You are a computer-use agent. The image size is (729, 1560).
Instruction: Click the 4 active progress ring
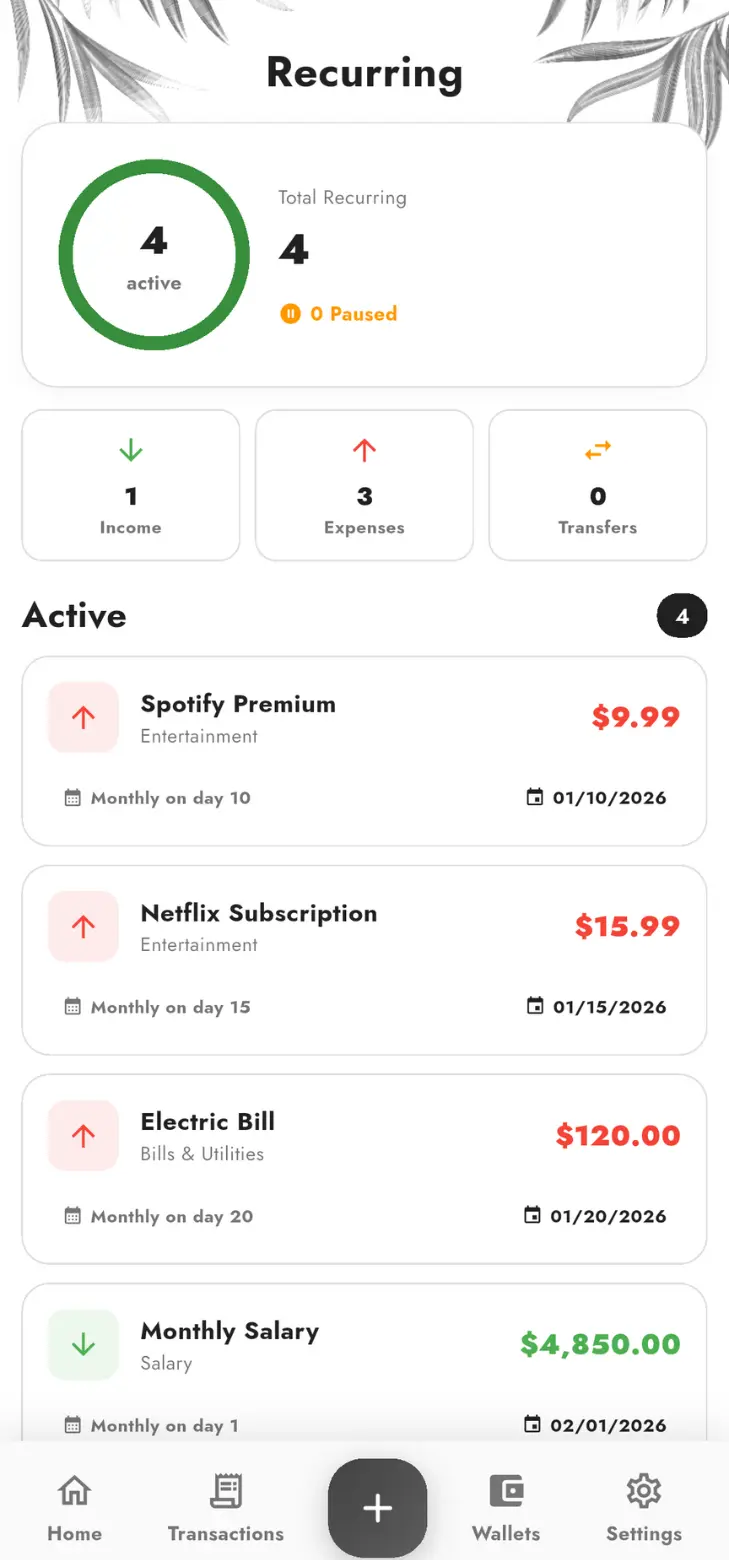coord(153,255)
